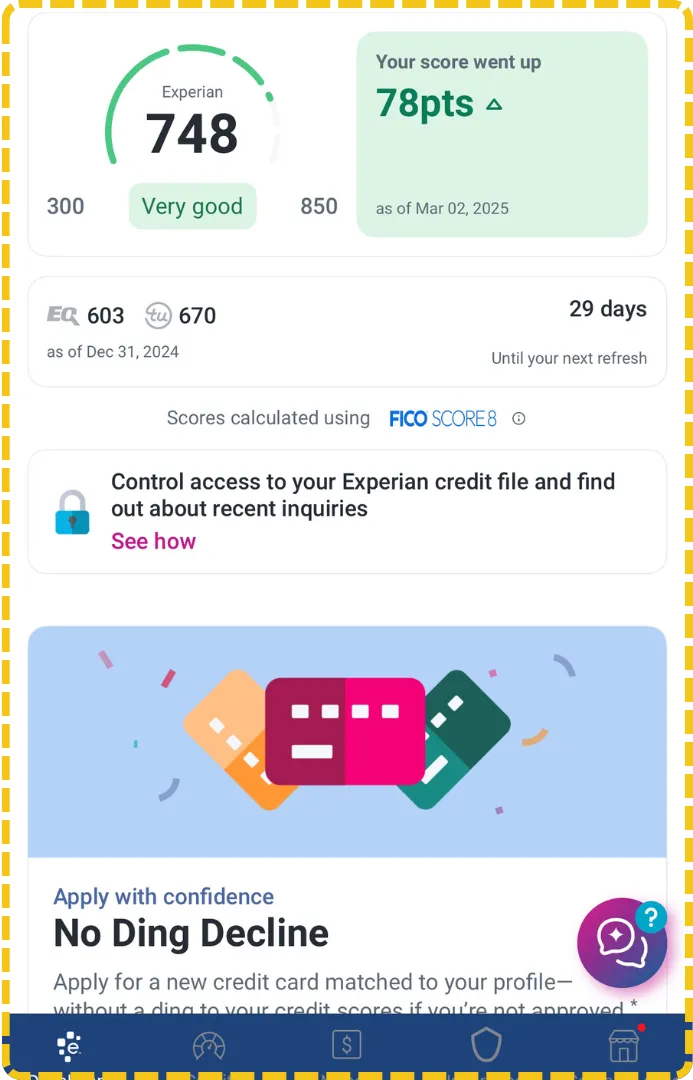The image size is (693, 1080).
Task: Open the Experian home tab
Action: pos(69,1046)
